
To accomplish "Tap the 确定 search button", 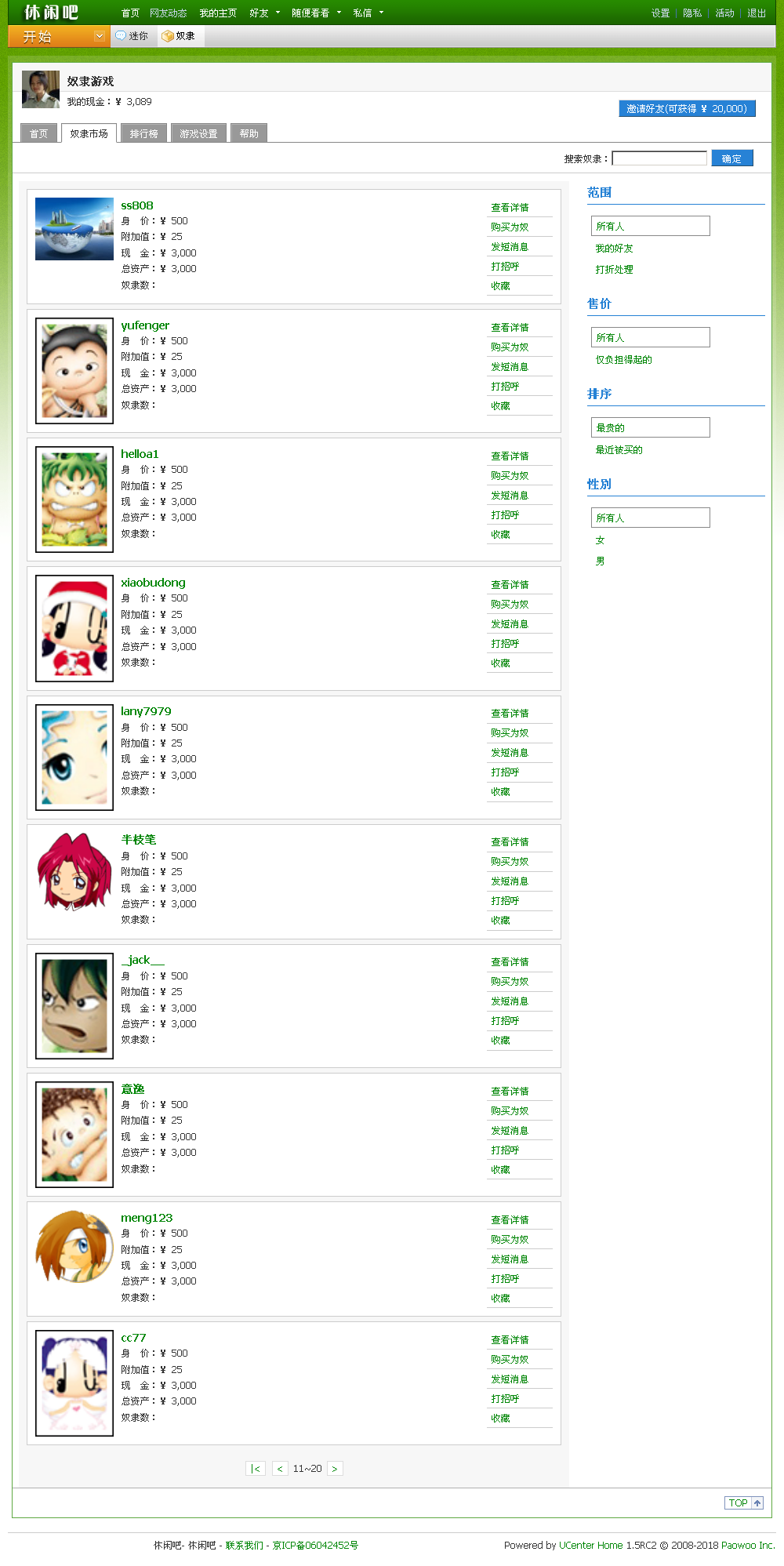I will 731,158.
